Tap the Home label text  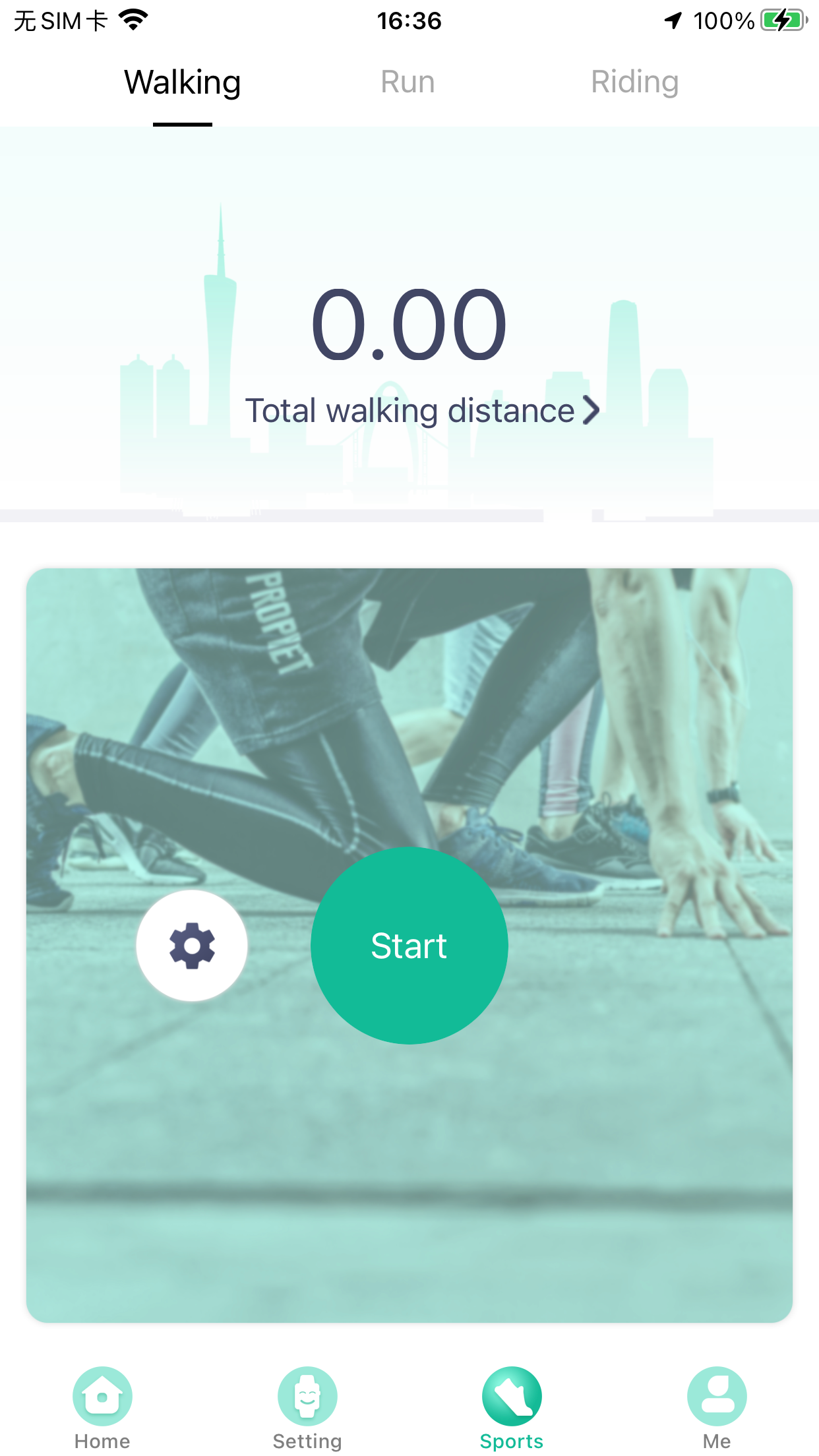pyautogui.click(x=102, y=1441)
